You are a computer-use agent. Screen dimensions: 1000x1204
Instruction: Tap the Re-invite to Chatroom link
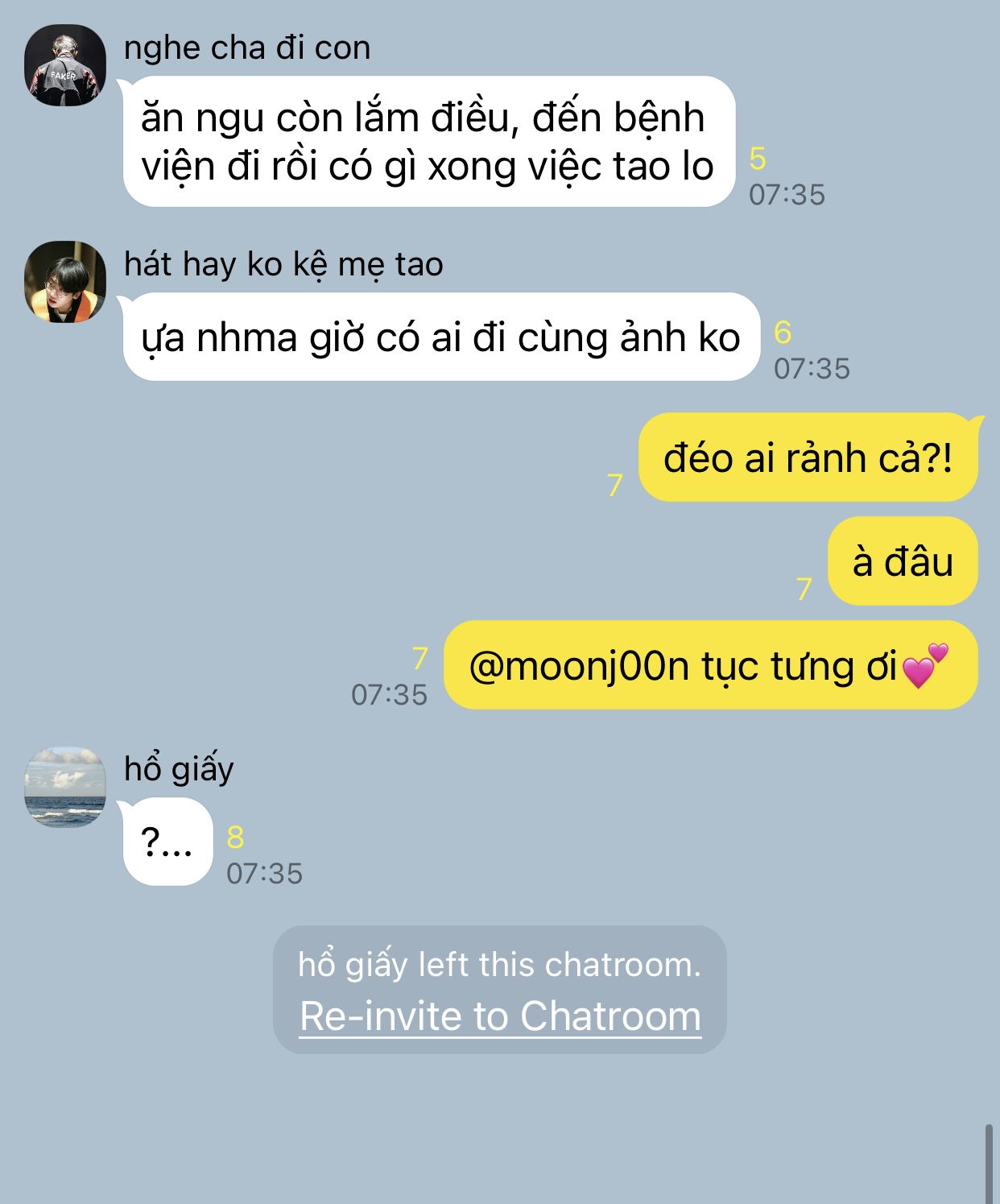[500, 1016]
